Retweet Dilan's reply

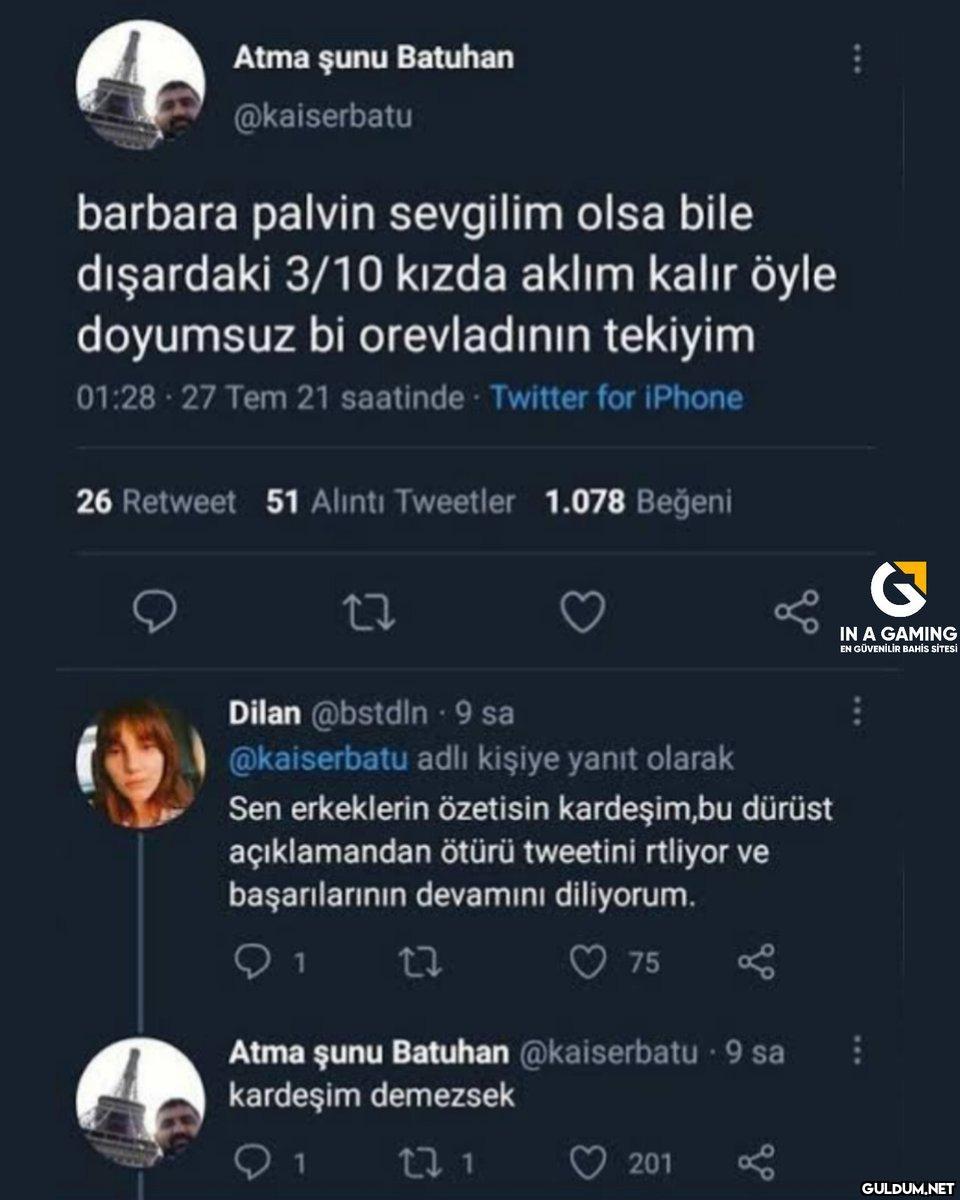[419, 962]
